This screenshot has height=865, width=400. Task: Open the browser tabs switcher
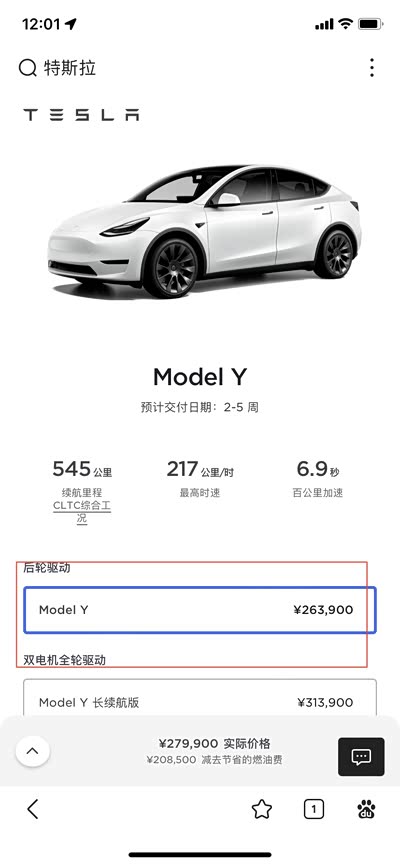pos(314,809)
